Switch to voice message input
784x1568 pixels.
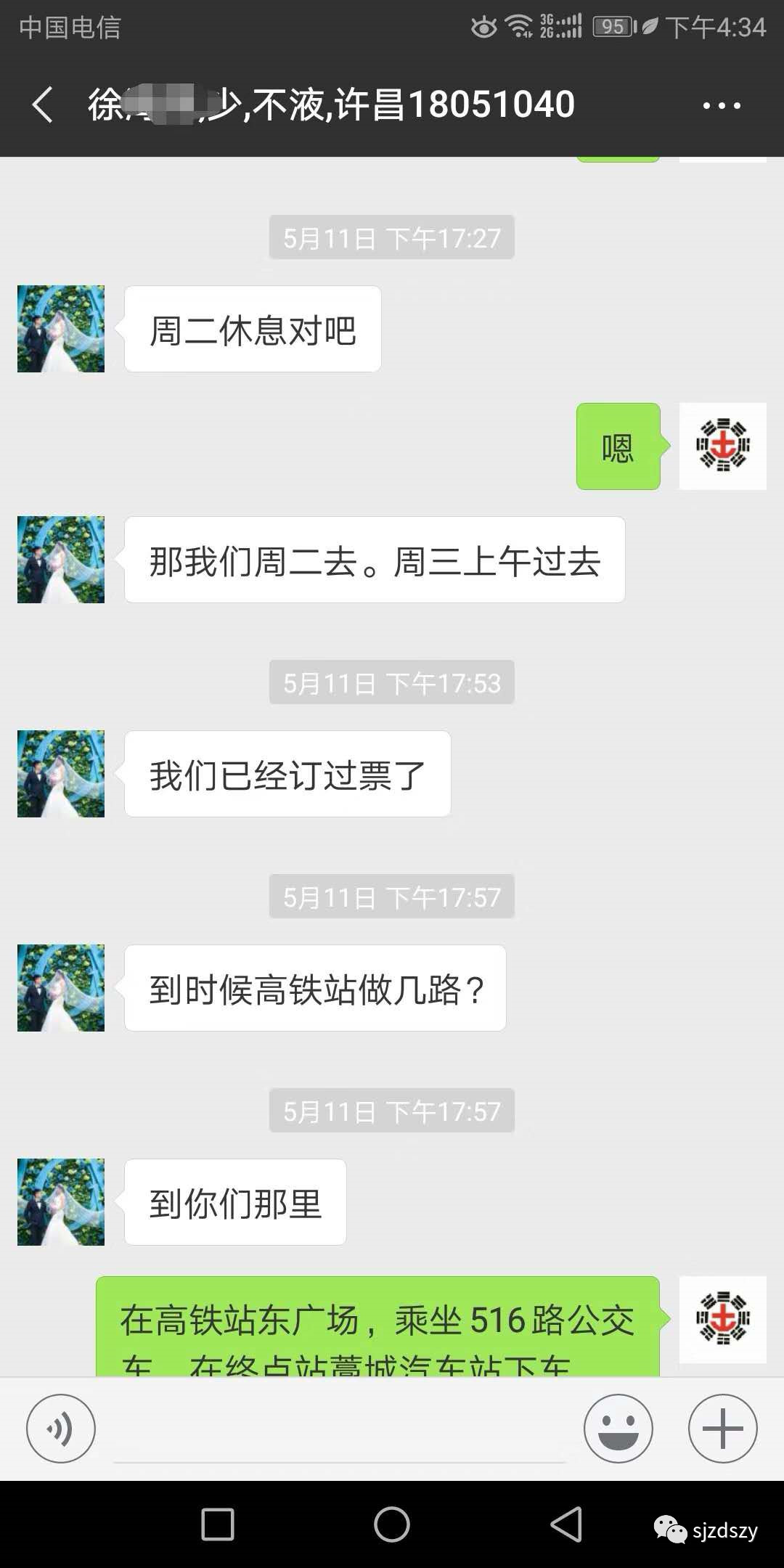[x=61, y=1429]
